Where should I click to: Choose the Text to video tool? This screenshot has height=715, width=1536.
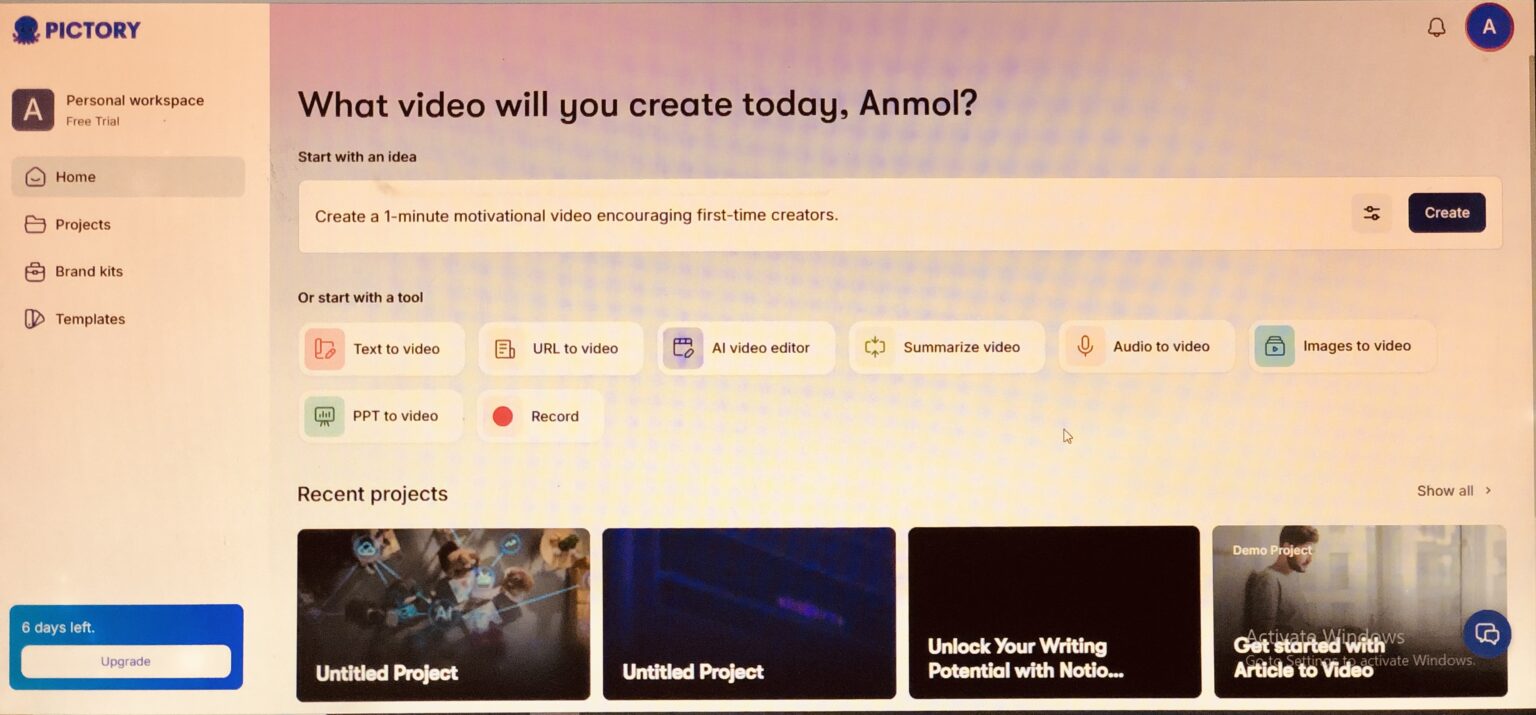click(381, 349)
